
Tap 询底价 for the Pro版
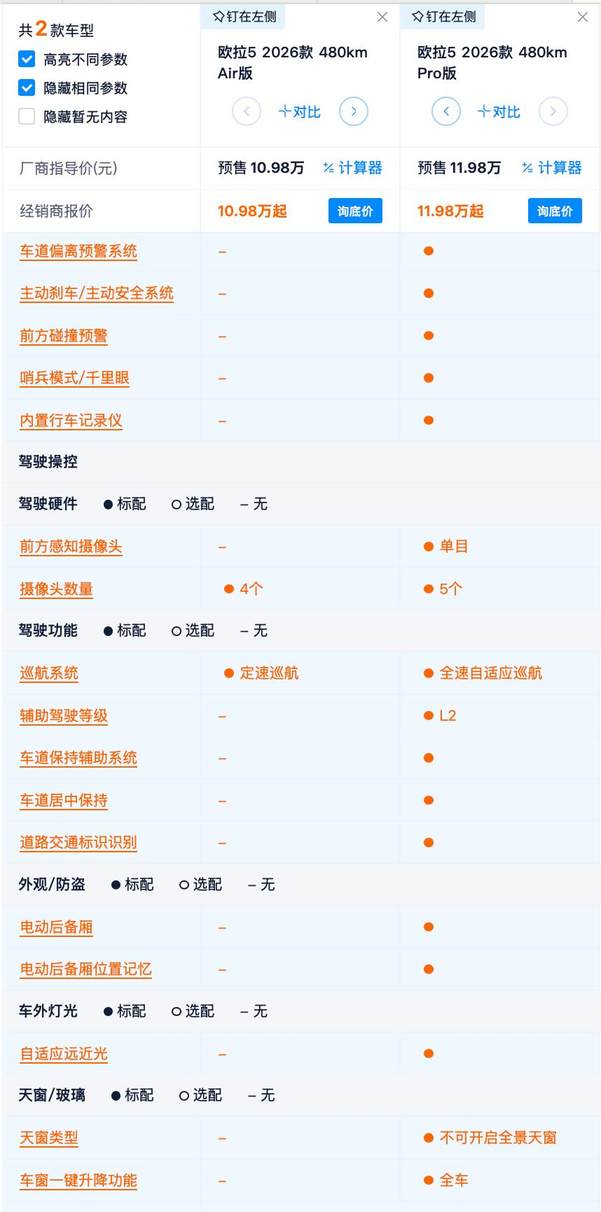click(x=555, y=211)
